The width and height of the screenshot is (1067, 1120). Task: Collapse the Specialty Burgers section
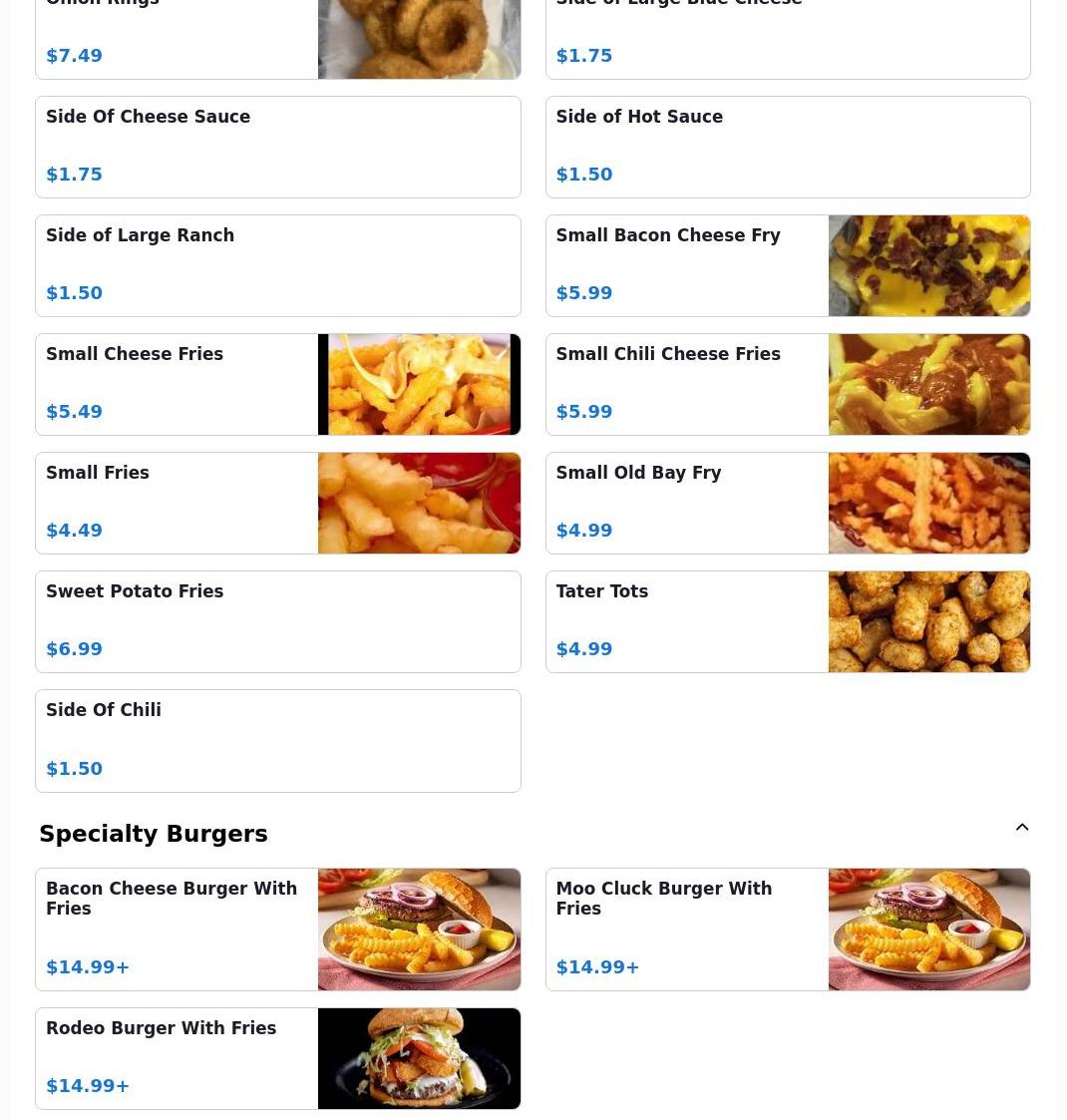[1021, 828]
